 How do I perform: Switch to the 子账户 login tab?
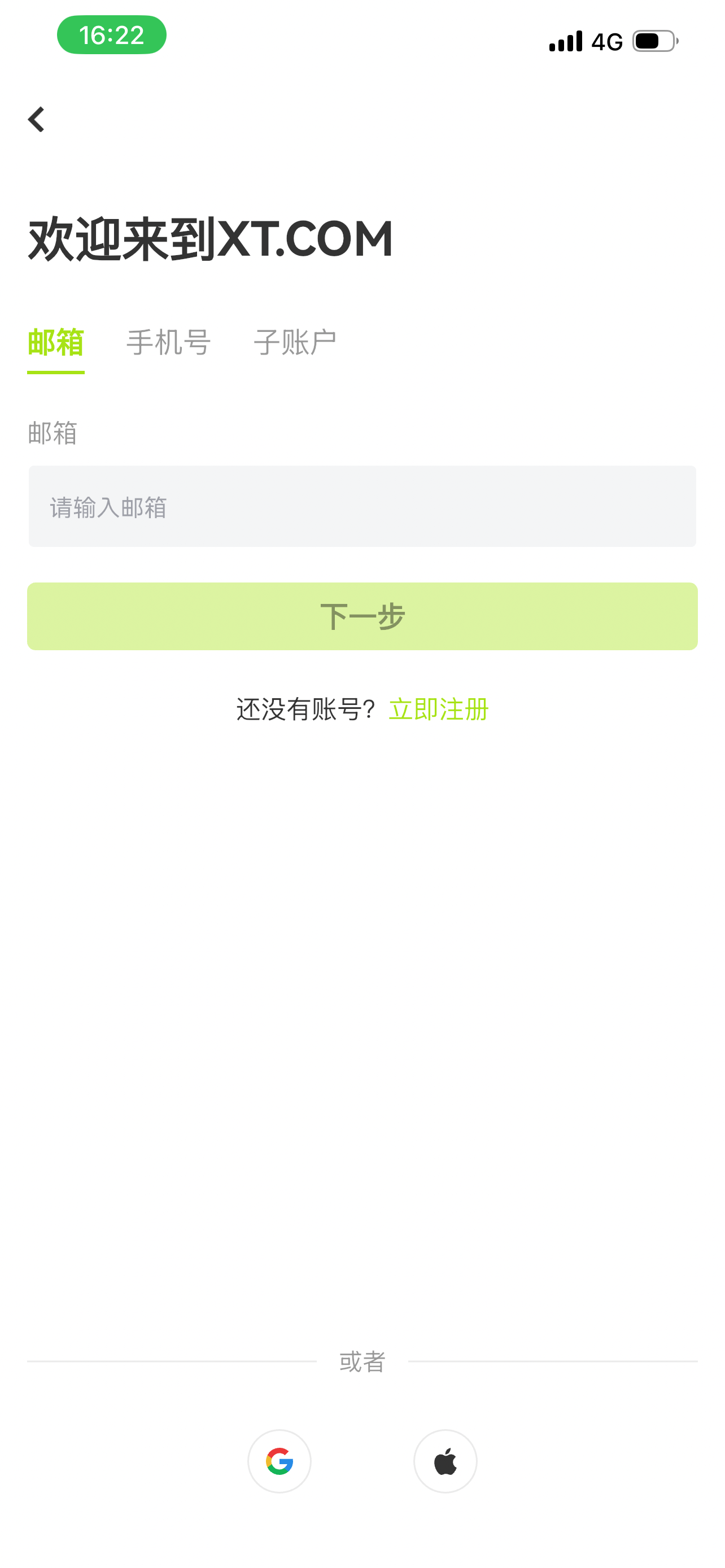tap(295, 342)
